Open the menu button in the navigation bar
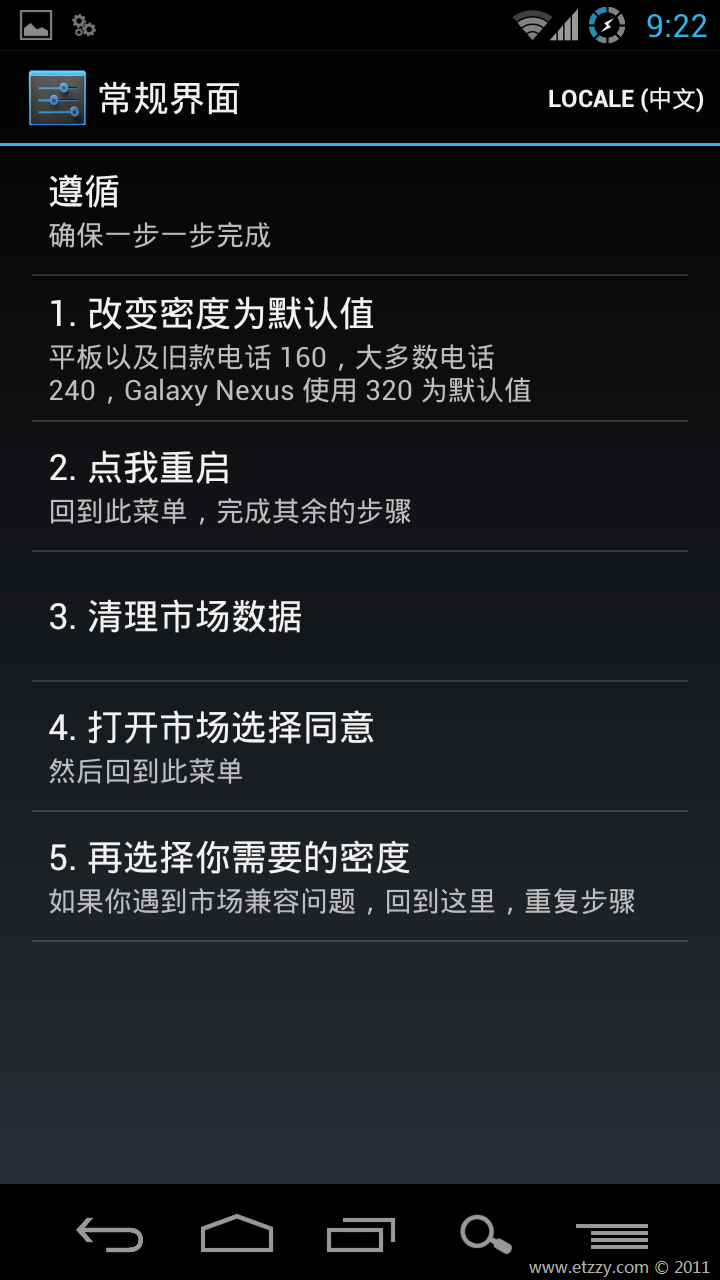 [x=612, y=1236]
